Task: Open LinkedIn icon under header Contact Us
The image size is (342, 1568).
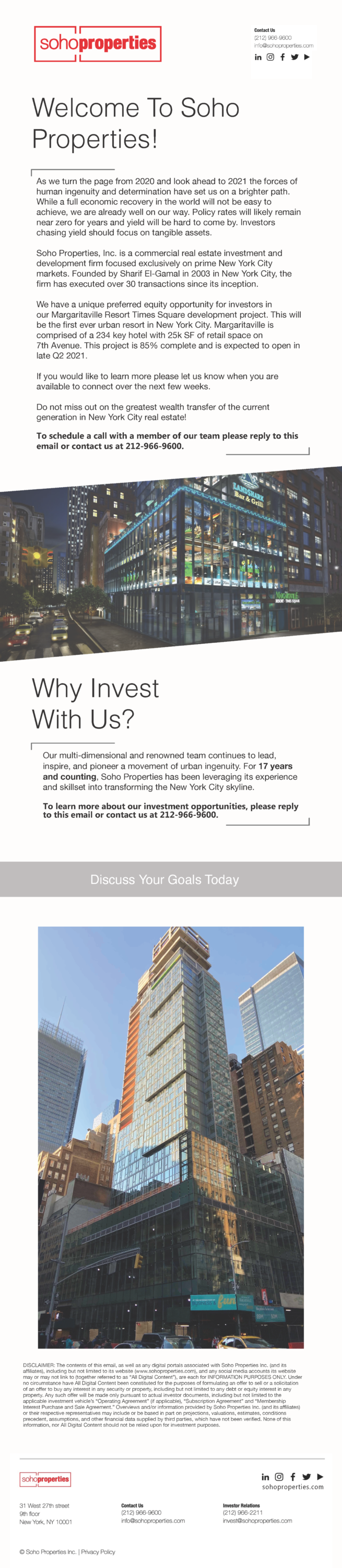Action: pos(258,57)
